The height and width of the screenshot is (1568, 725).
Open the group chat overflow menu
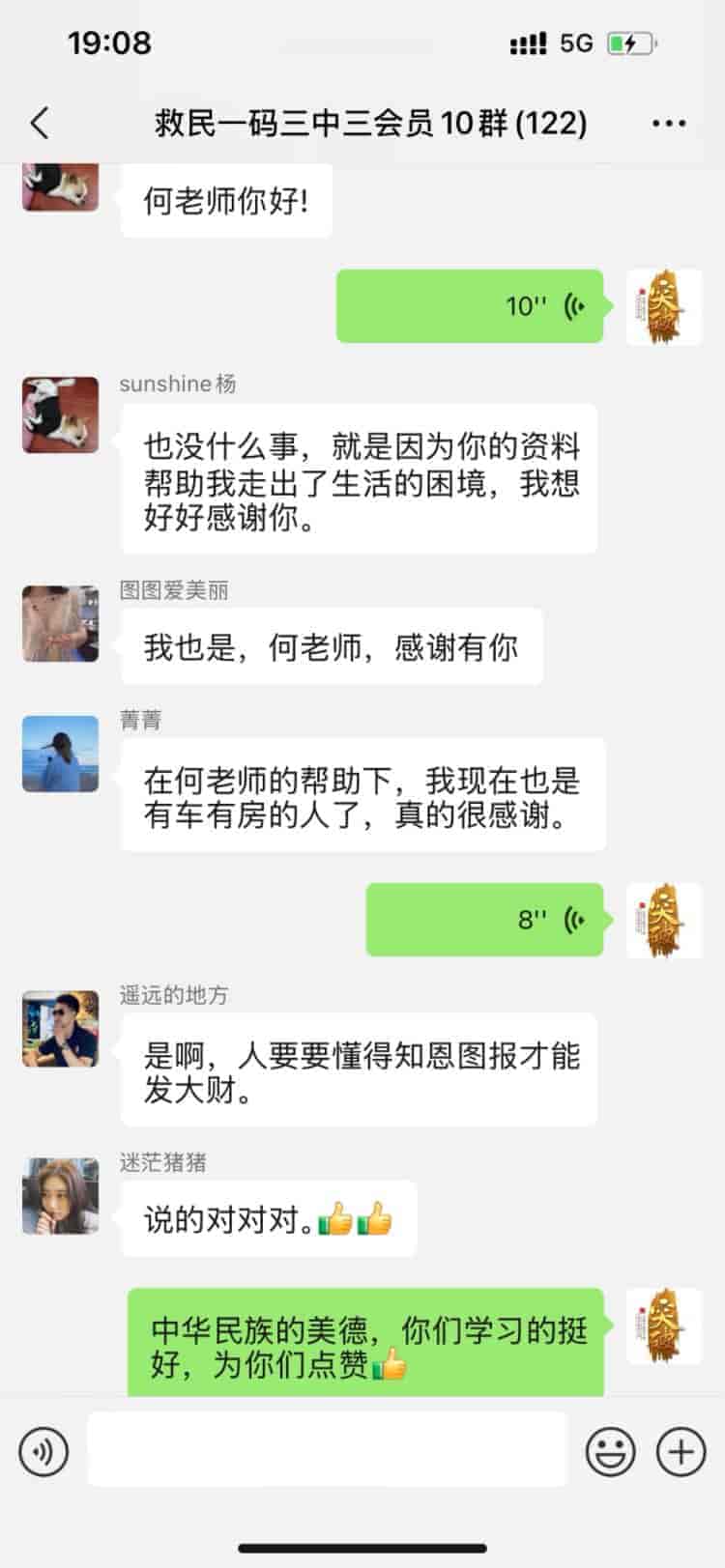[669, 124]
